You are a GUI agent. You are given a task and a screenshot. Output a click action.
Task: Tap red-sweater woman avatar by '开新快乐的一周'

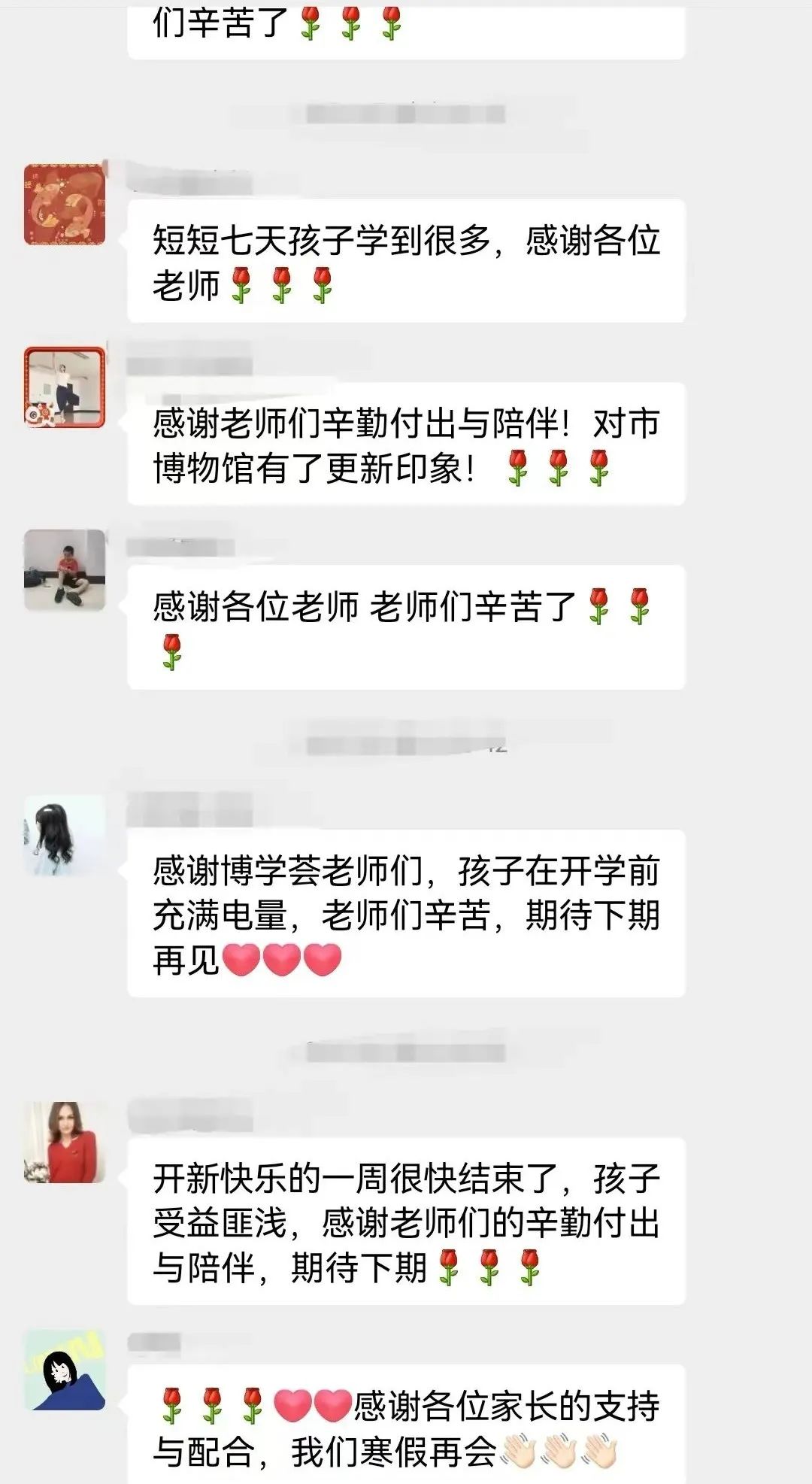[x=65, y=1143]
